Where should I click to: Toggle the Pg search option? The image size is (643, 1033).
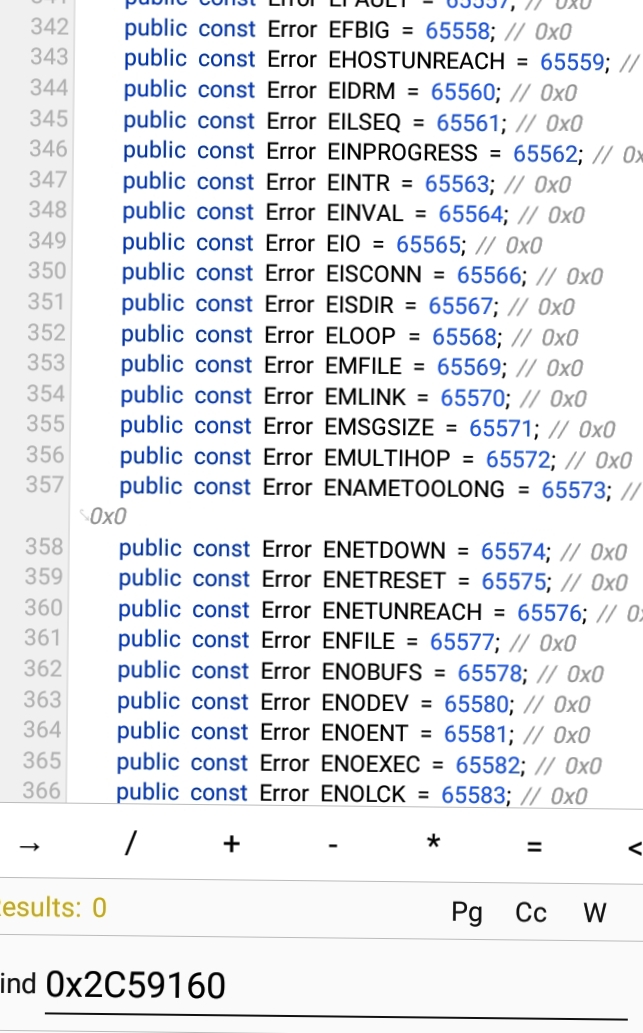(x=467, y=912)
